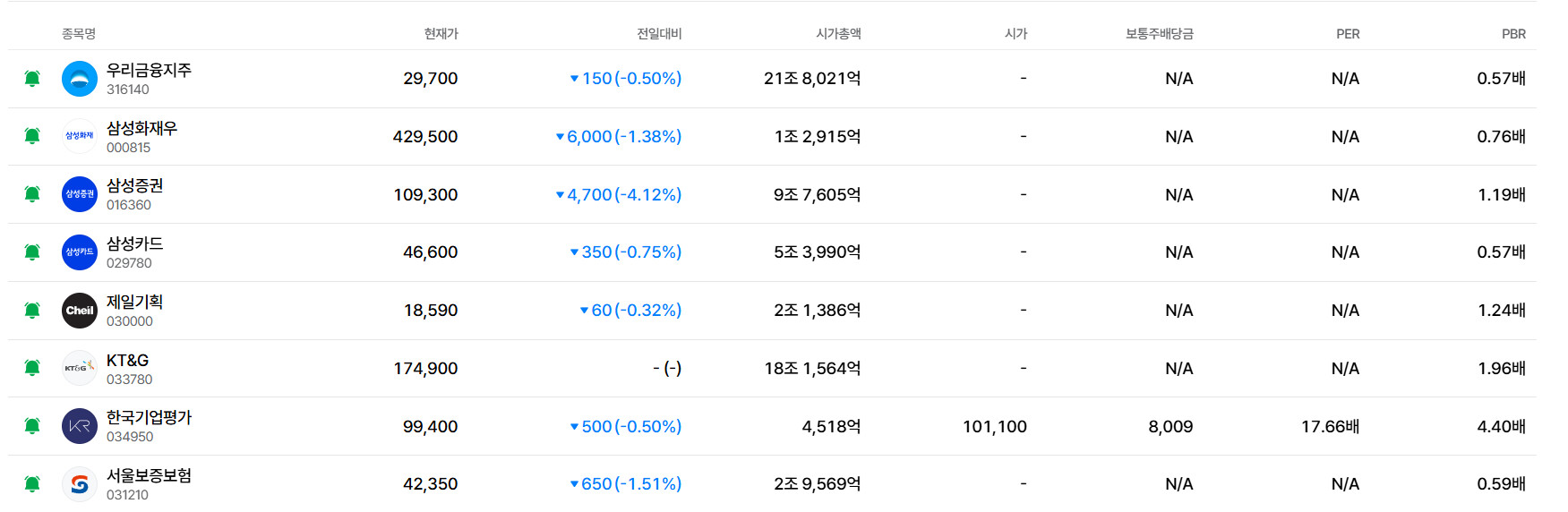Open the 우리금융지주 stock row

click(x=772, y=79)
